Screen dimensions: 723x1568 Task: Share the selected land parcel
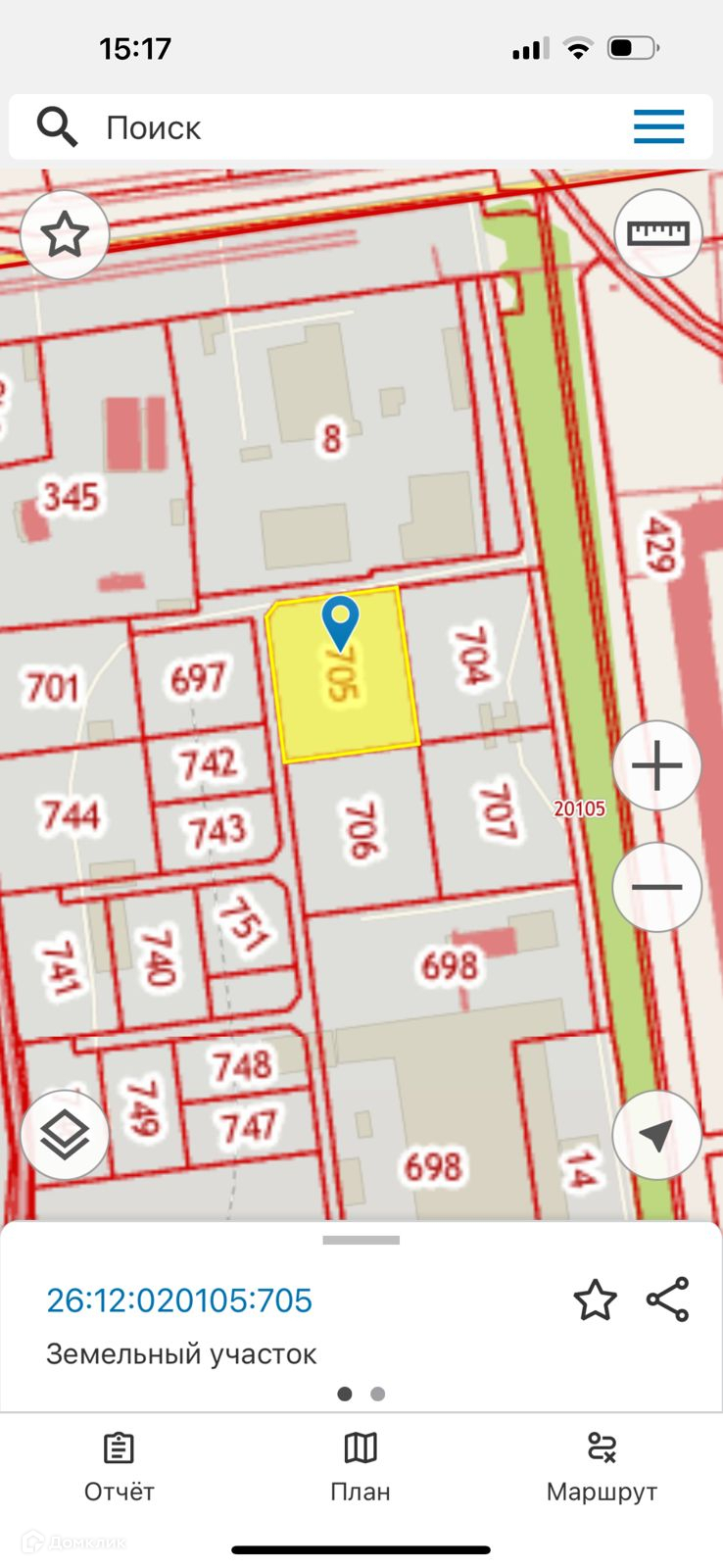668,1299
